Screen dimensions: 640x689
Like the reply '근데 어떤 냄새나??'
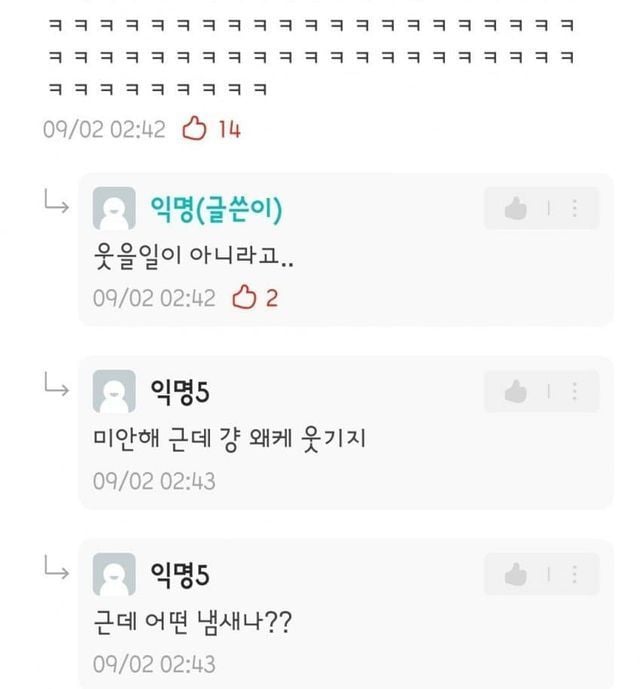[x=516, y=574]
